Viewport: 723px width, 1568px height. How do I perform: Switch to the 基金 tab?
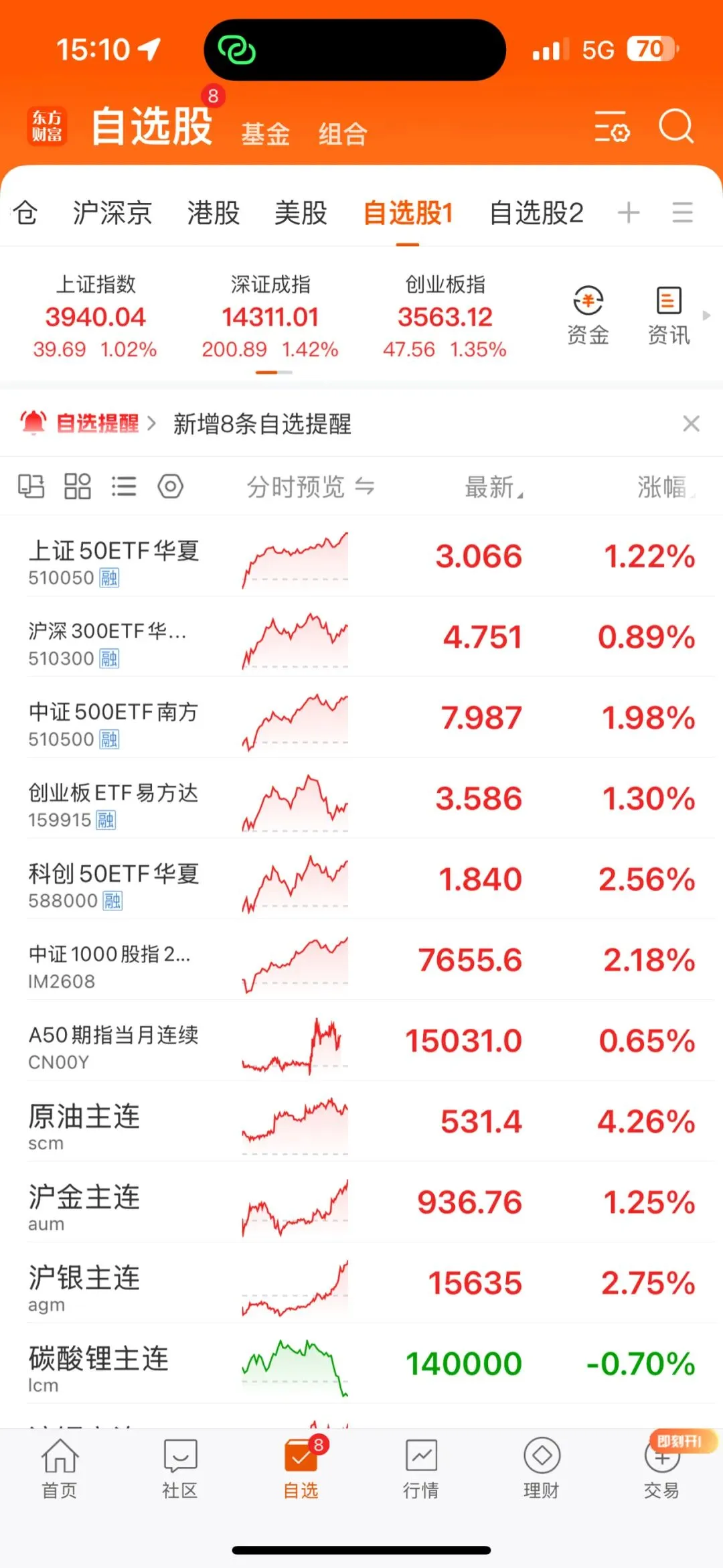(x=265, y=134)
